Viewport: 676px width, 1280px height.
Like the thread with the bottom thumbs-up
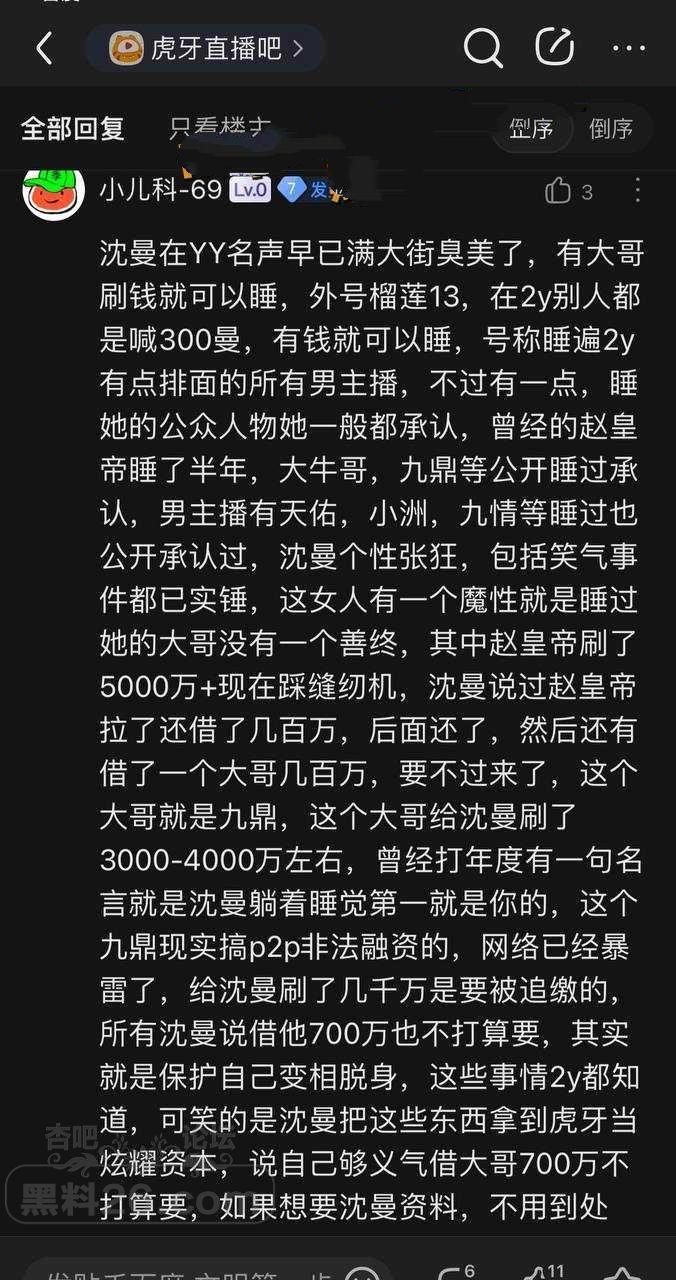(x=540, y=1270)
